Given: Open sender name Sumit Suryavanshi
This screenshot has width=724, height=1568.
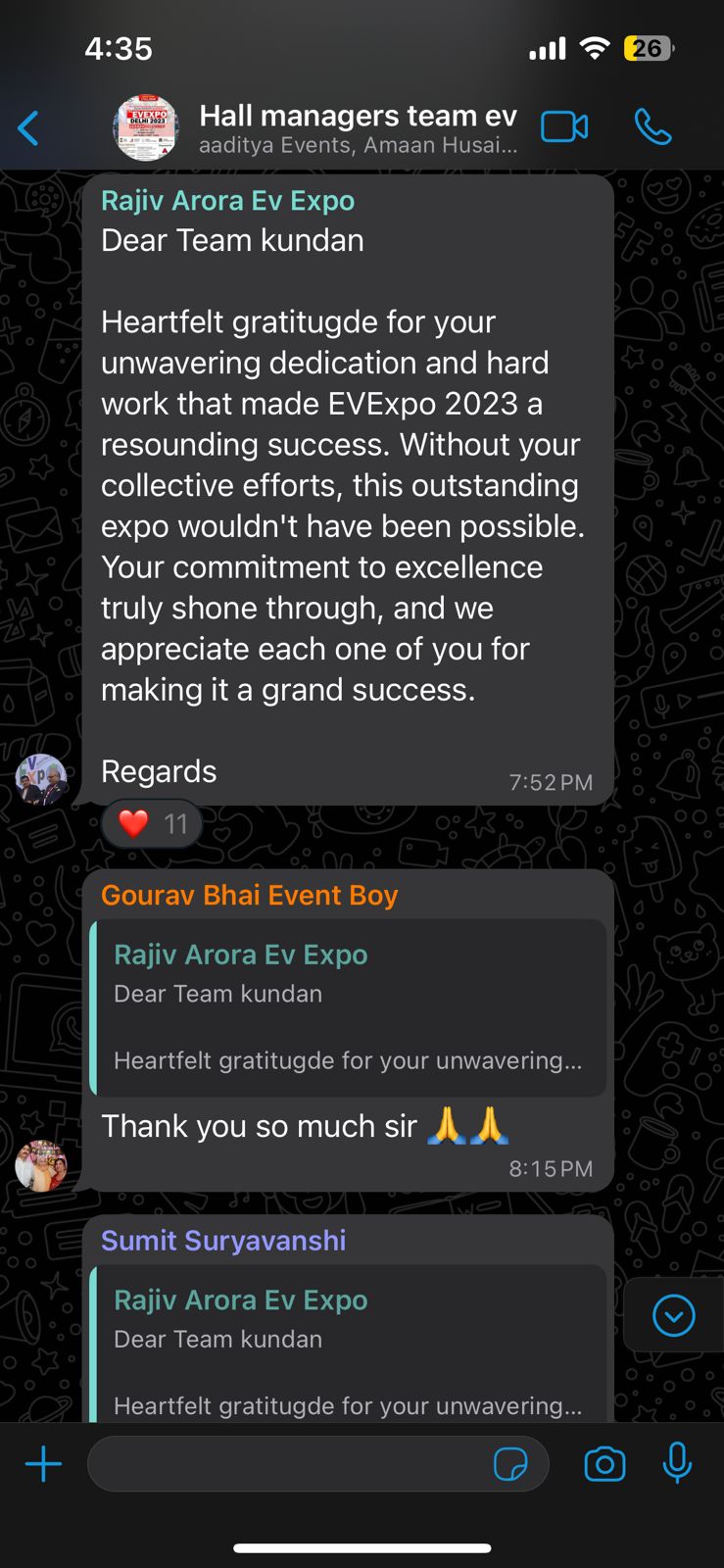Looking at the screenshot, I should (223, 1241).
